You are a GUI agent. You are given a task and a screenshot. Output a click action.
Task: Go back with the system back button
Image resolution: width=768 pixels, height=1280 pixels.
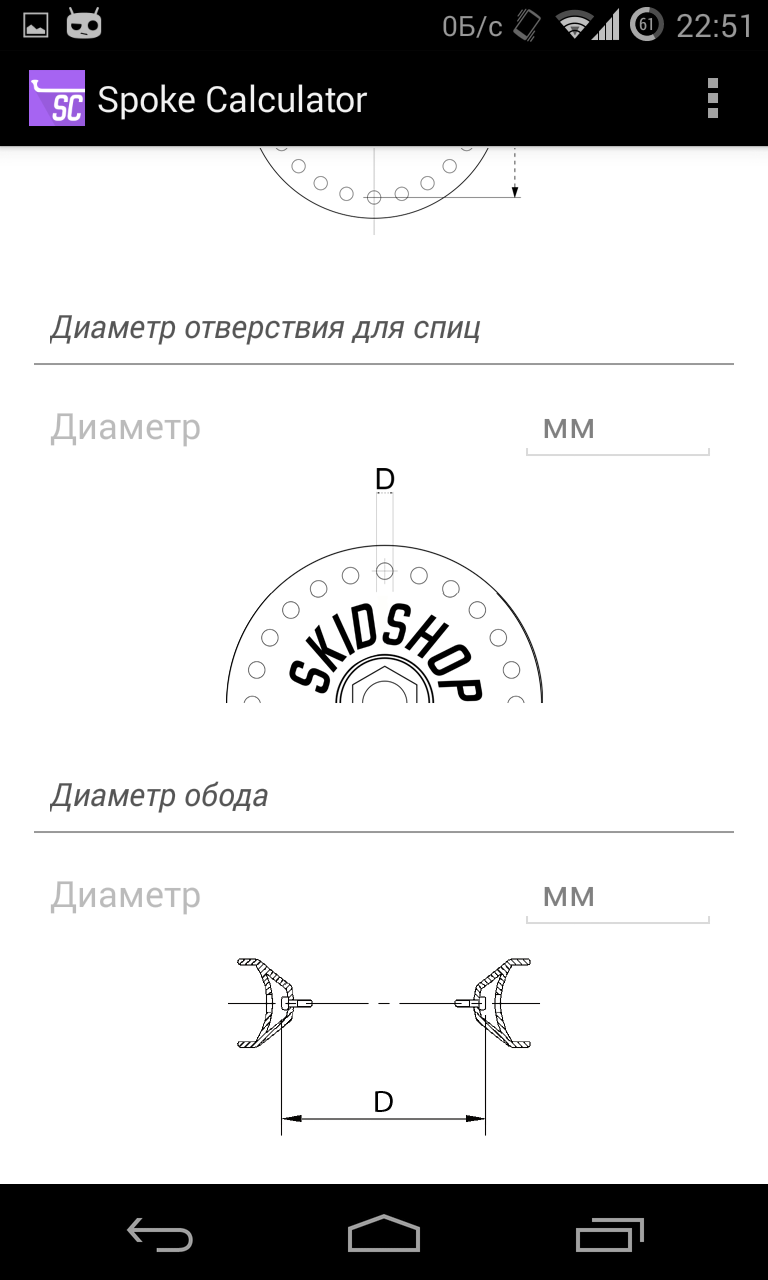pos(160,1234)
